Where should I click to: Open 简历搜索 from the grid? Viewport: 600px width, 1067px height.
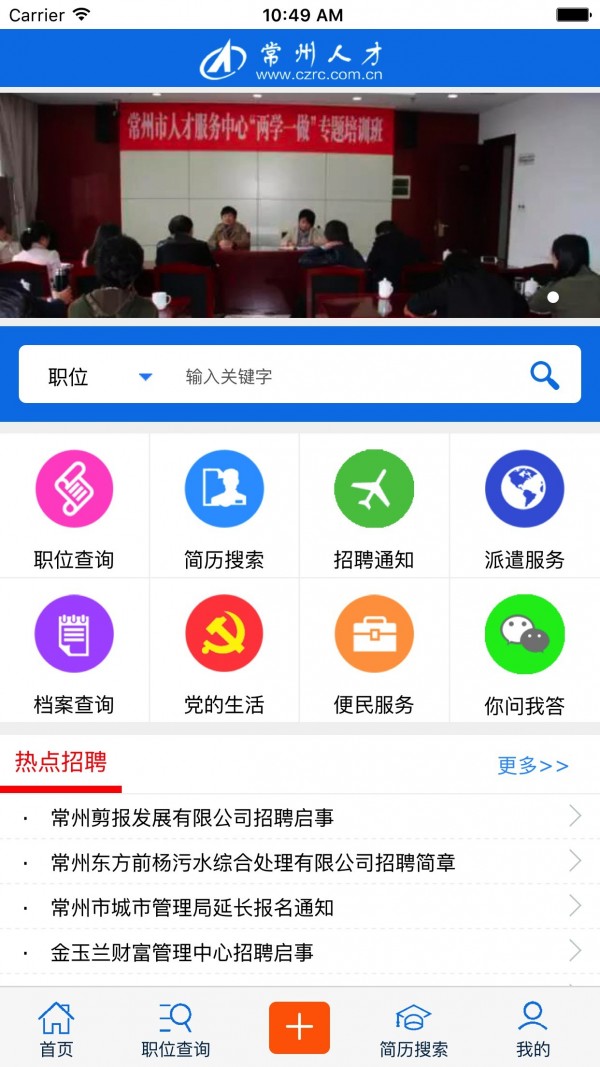coord(224,507)
